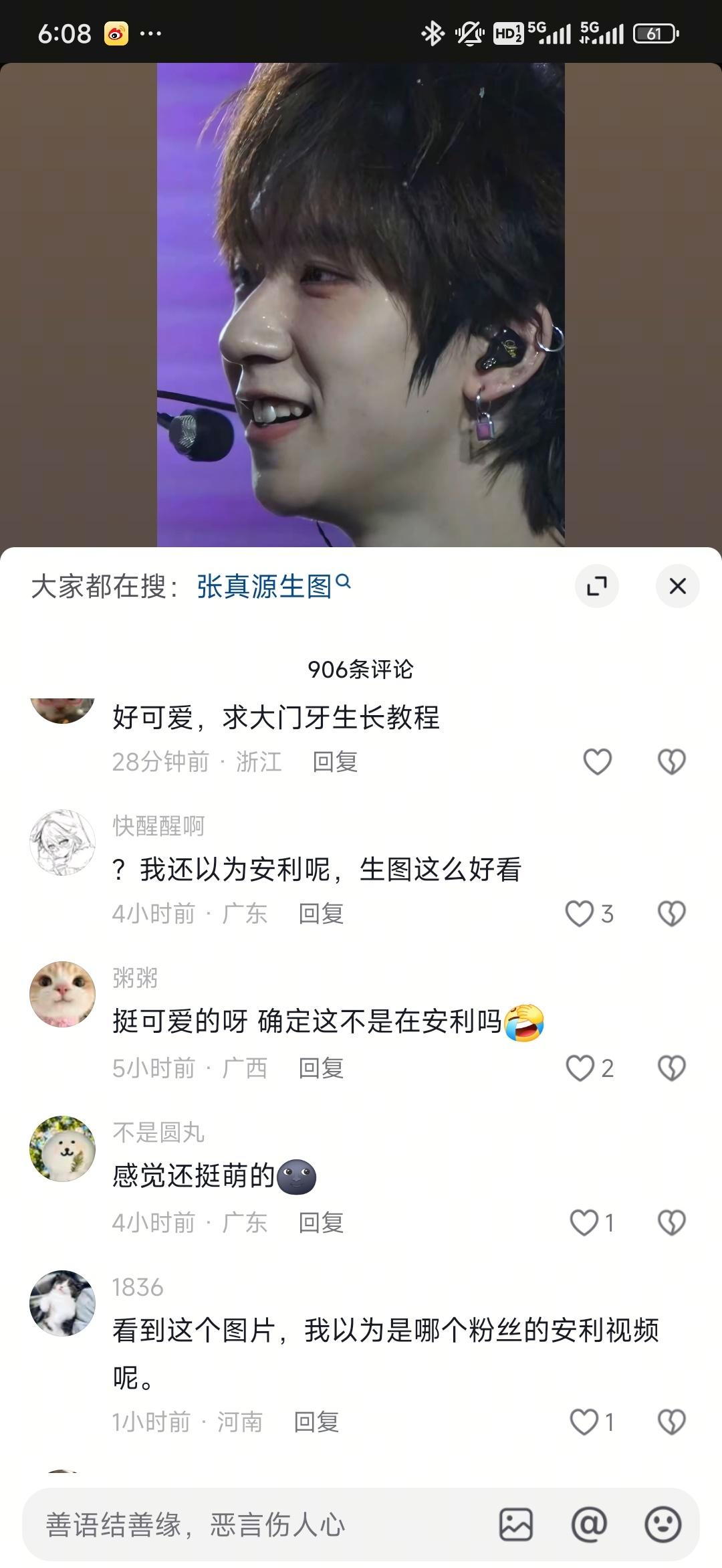Attach an image to comment
The image size is (722, 1568).
click(516, 1525)
